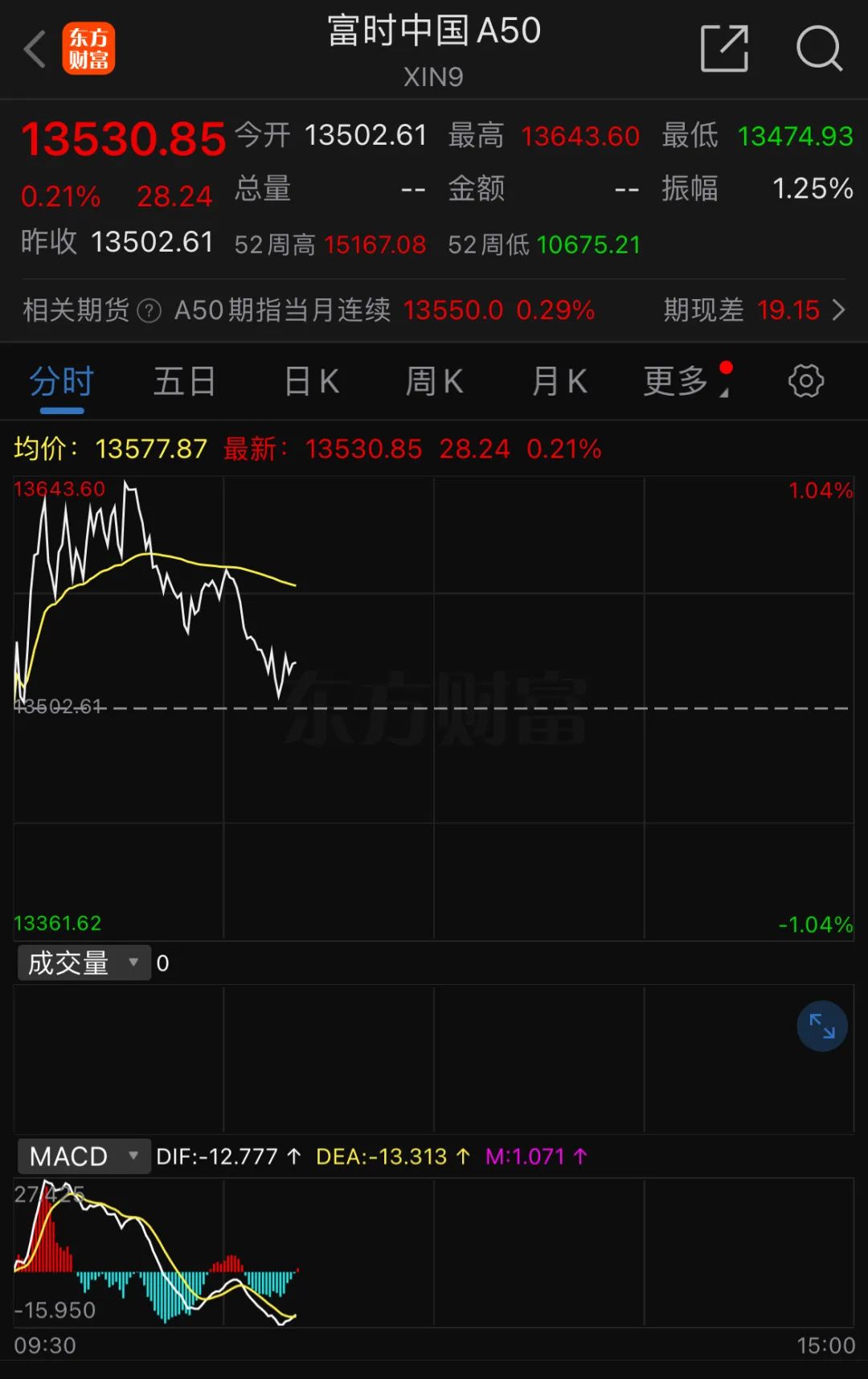
Task: Open the 月K chart view
Action: coord(559,381)
